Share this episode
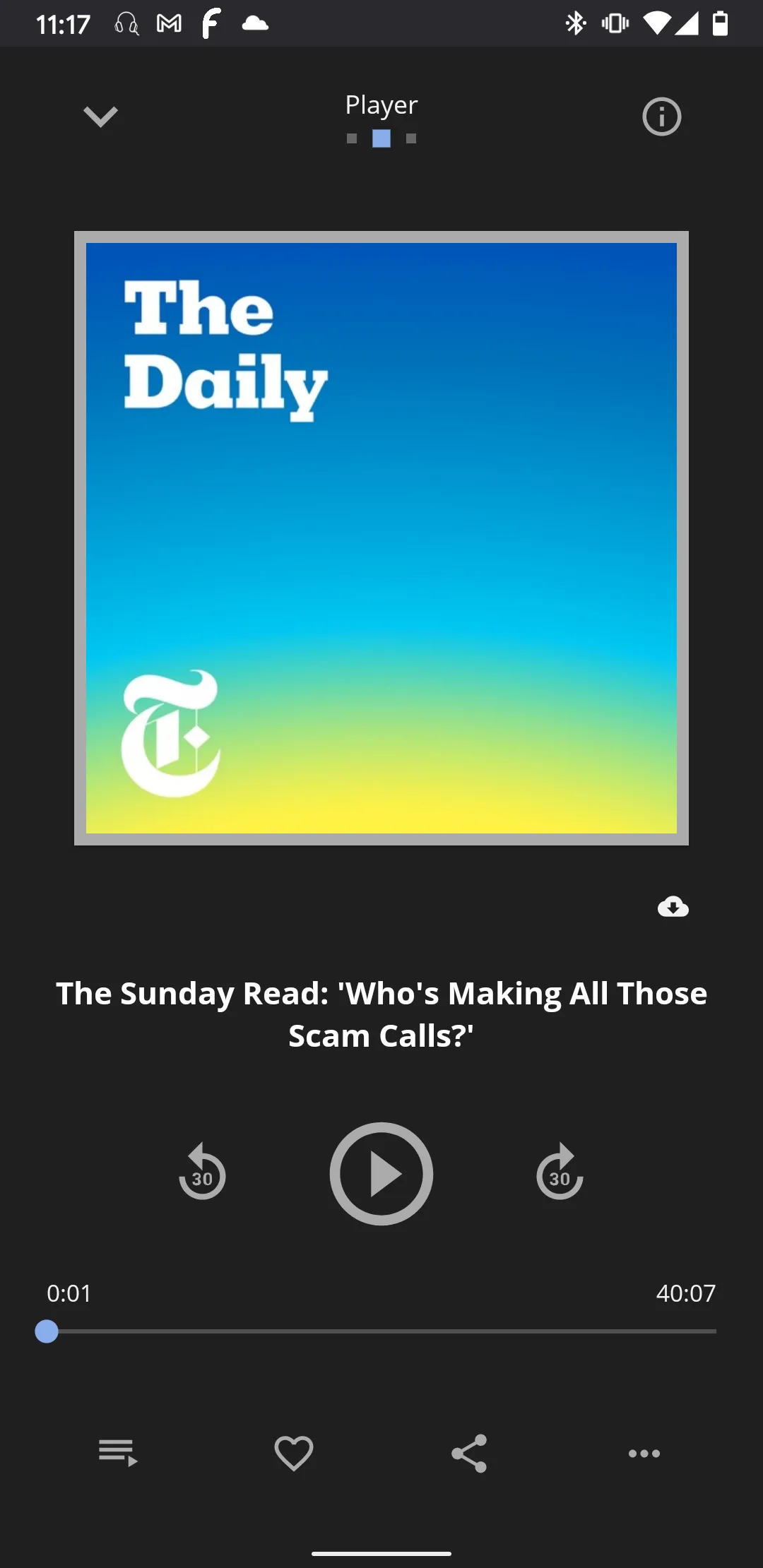The image size is (763, 1568). [x=468, y=1453]
